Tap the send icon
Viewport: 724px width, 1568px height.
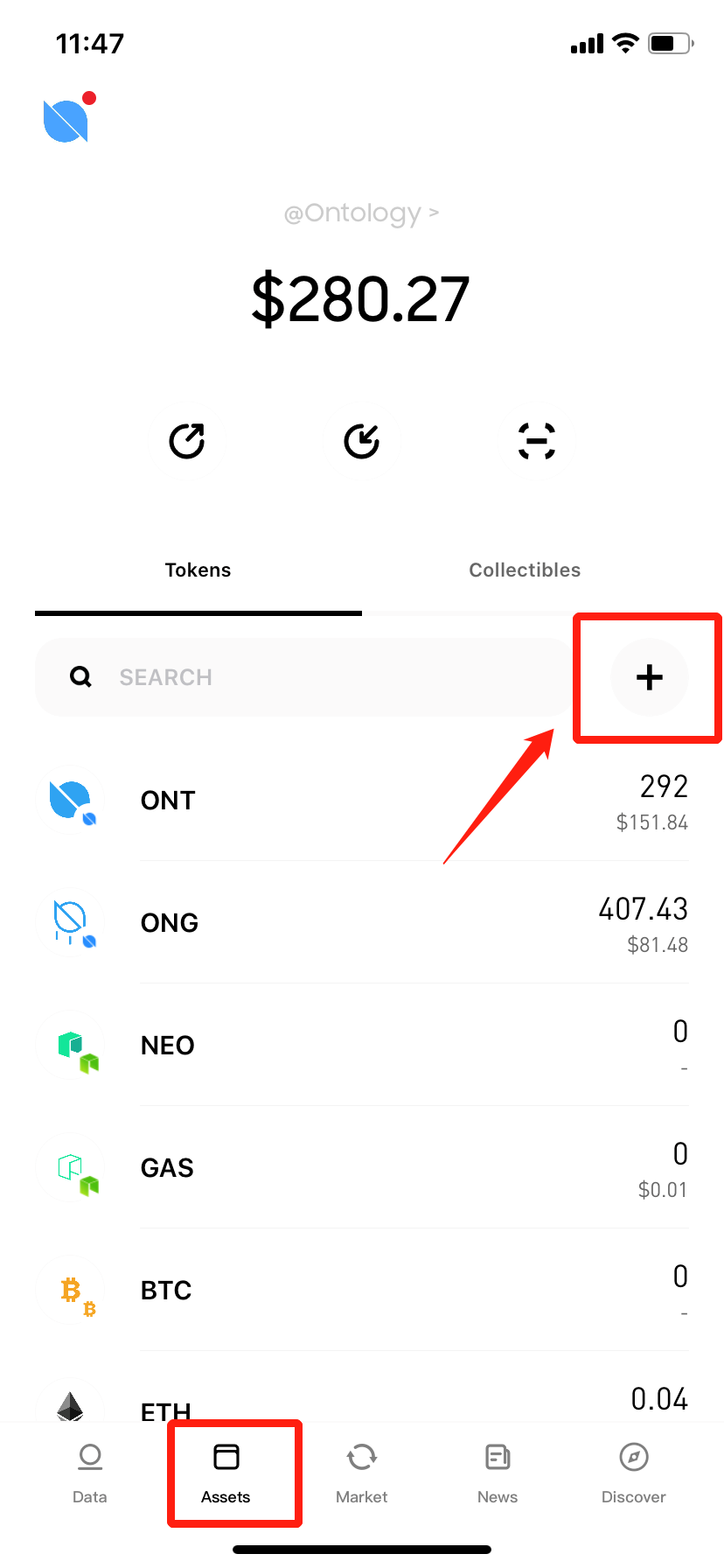coord(187,441)
